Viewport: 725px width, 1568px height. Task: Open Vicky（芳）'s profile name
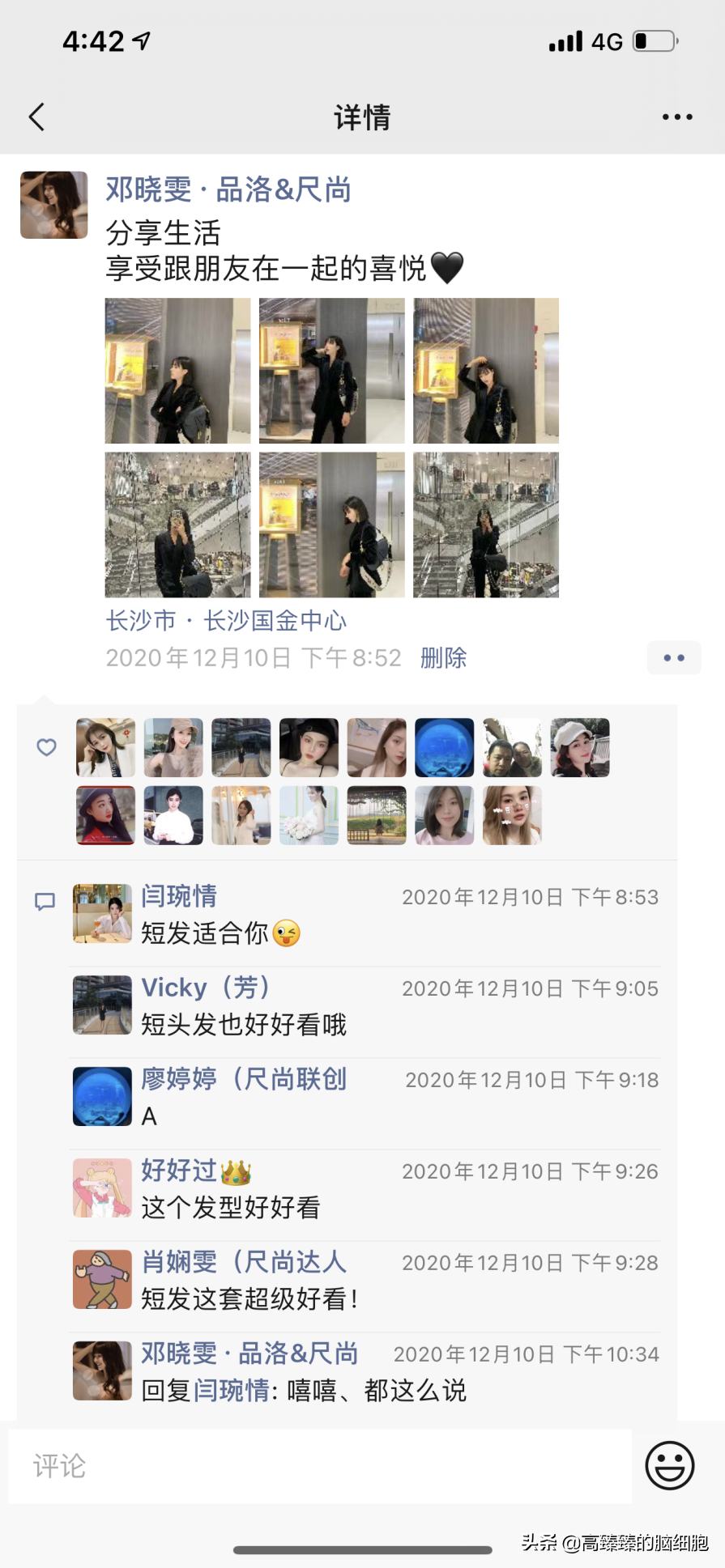206,988
